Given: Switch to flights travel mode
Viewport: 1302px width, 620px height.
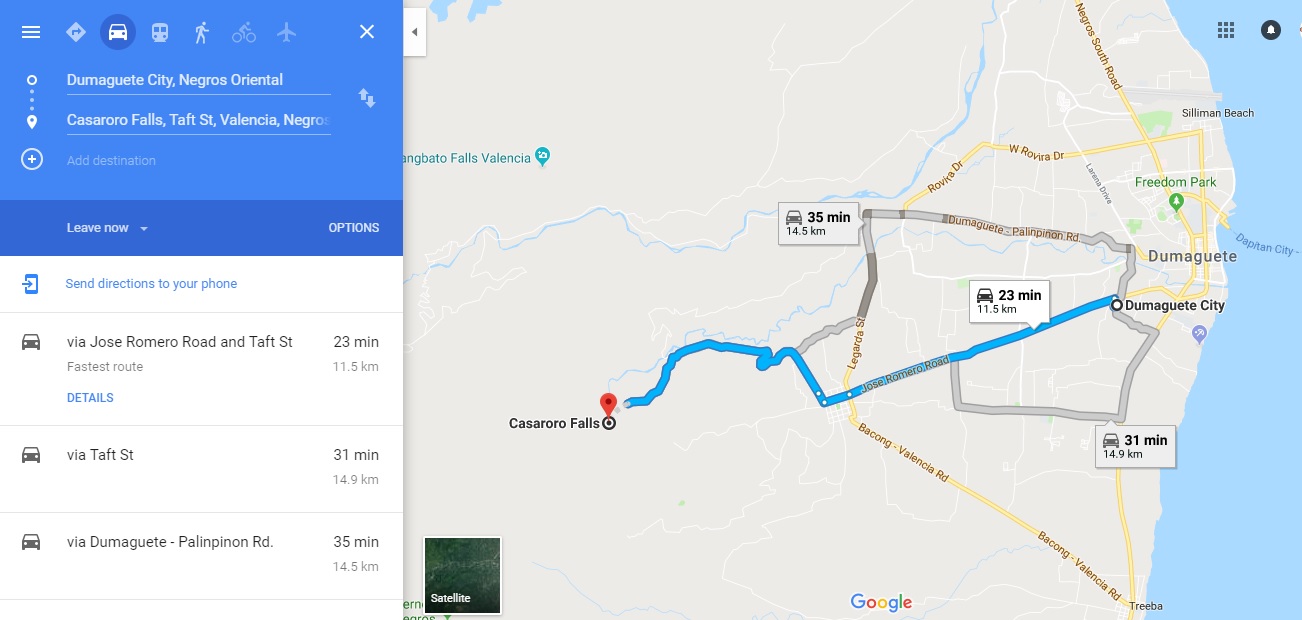Looking at the screenshot, I should tap(287, 32).
